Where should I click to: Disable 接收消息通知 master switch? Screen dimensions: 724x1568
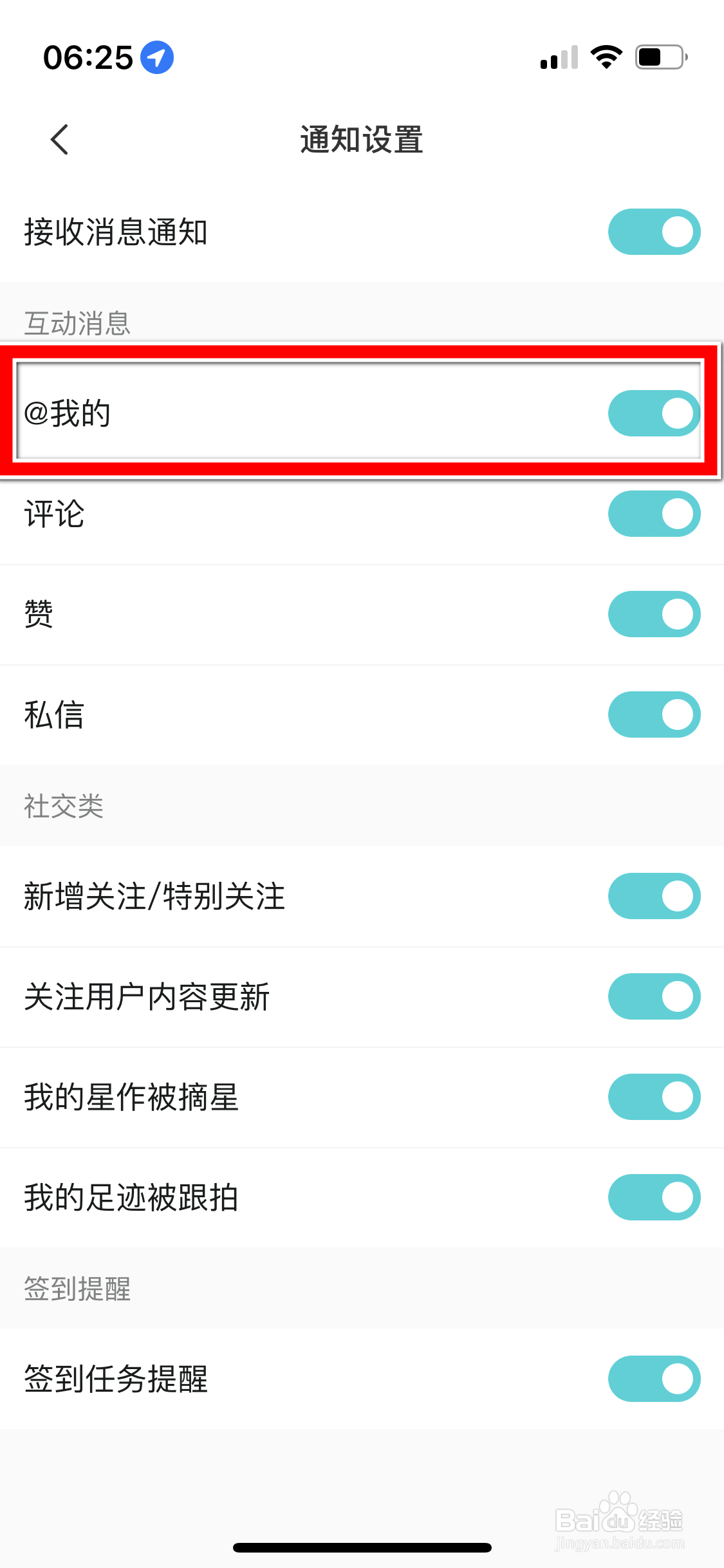(x=654, y=232)
